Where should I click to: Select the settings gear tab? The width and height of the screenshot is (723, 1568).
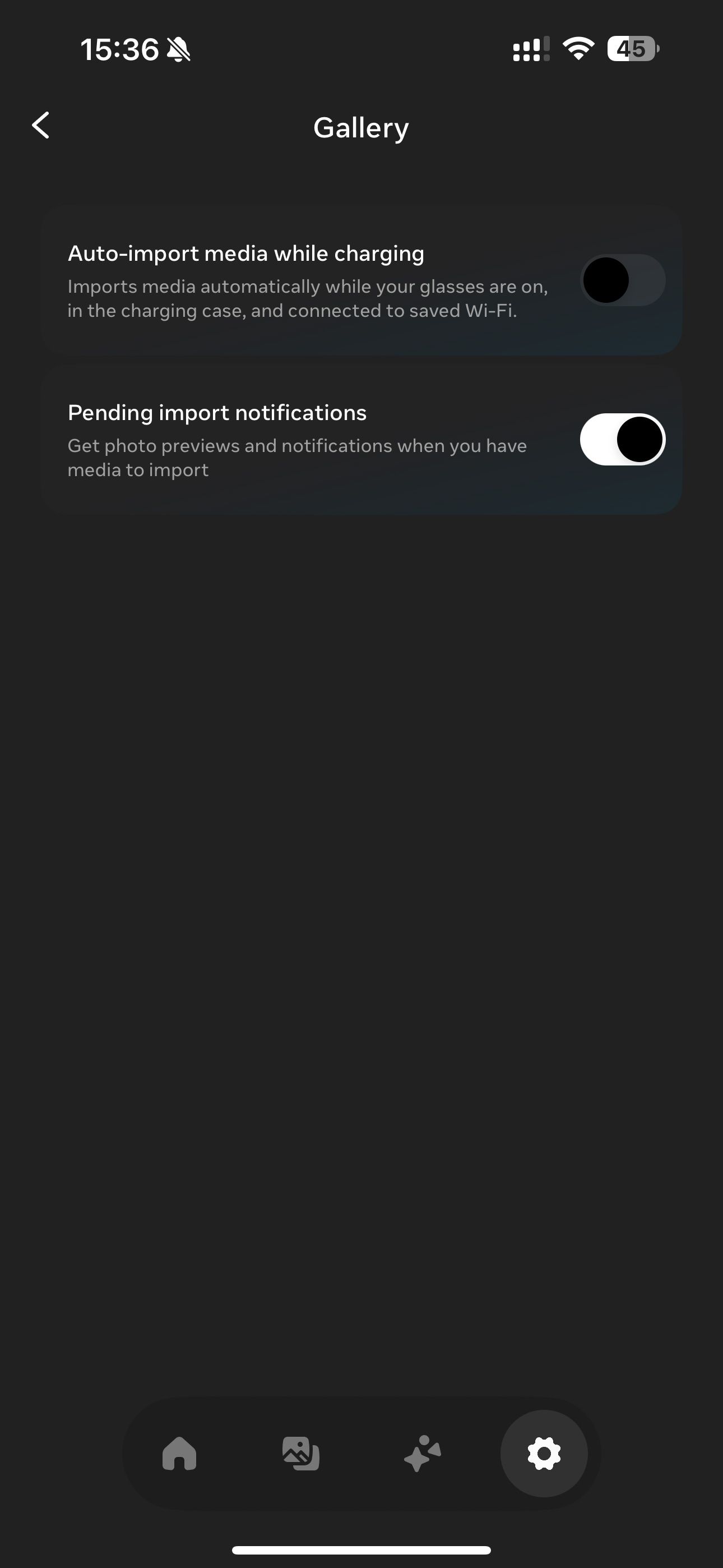pyautogui.click(x=544, y=1454)
